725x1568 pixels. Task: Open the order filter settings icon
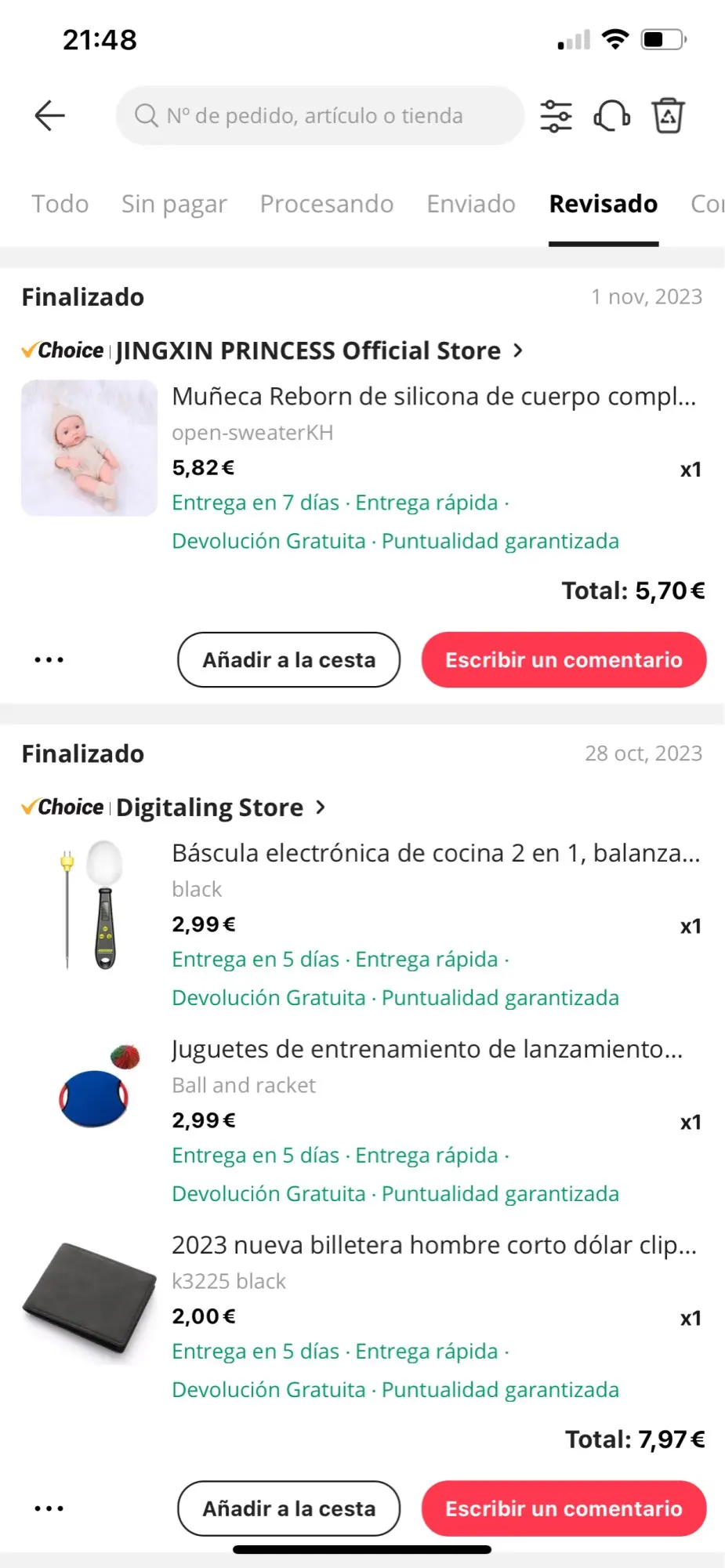click(556, 116)
